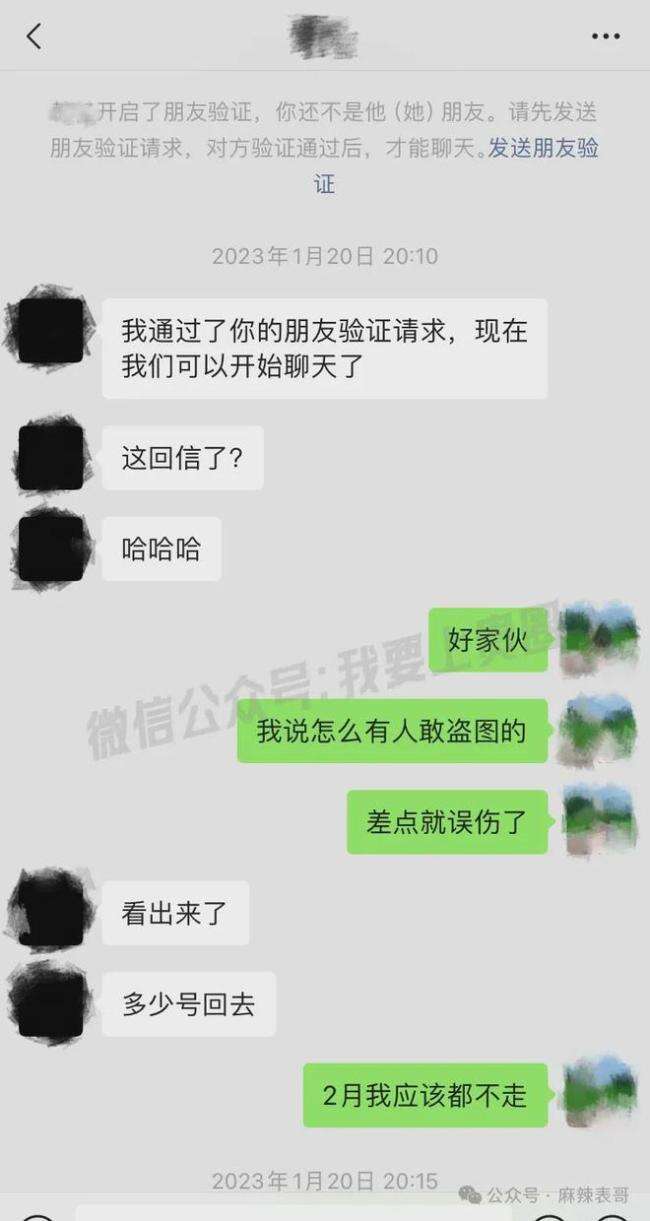
Task: Open contact's avatar beside 这回信了？
Action: coord(50,458)
